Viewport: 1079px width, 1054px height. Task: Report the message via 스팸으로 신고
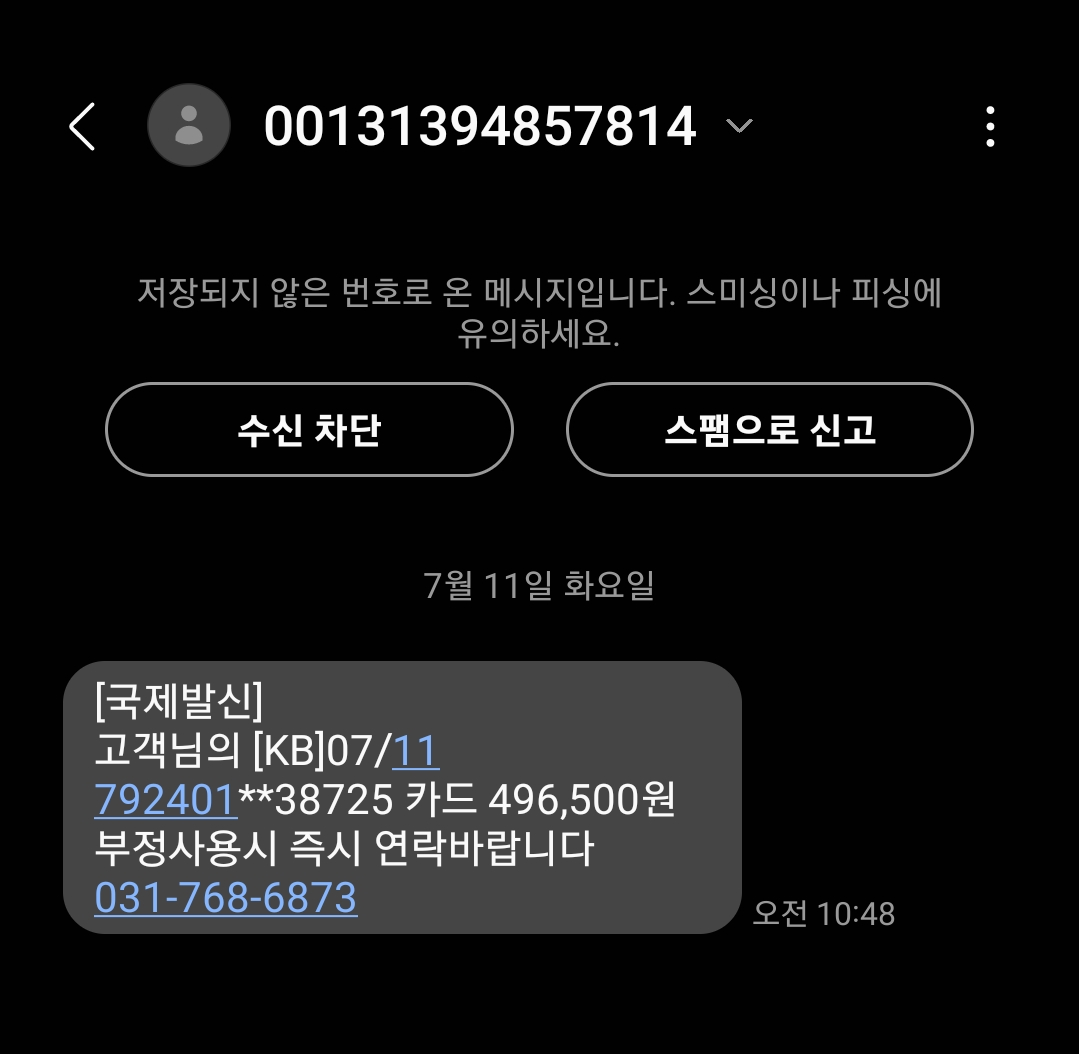pyautogui.click(x=769, y=430)
